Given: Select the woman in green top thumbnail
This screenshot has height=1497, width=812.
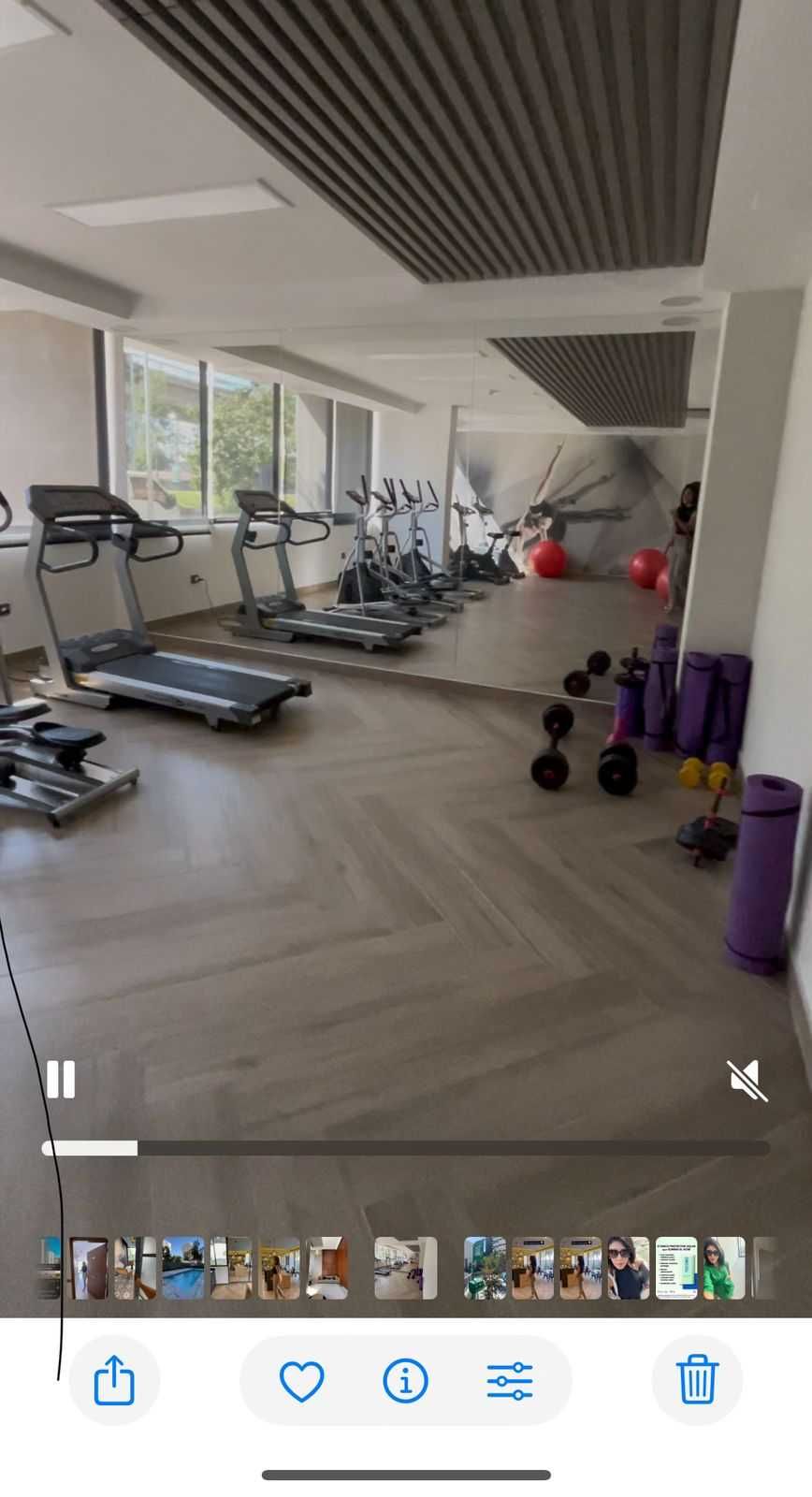Looking at the screenshot, I should (x=724, y=1268).
